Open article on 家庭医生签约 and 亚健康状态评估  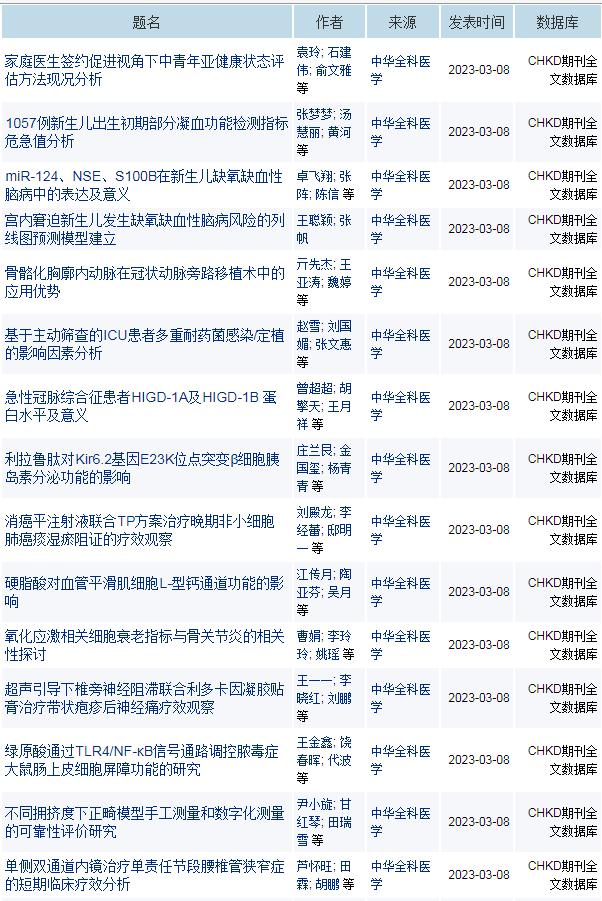pos(144,70)
